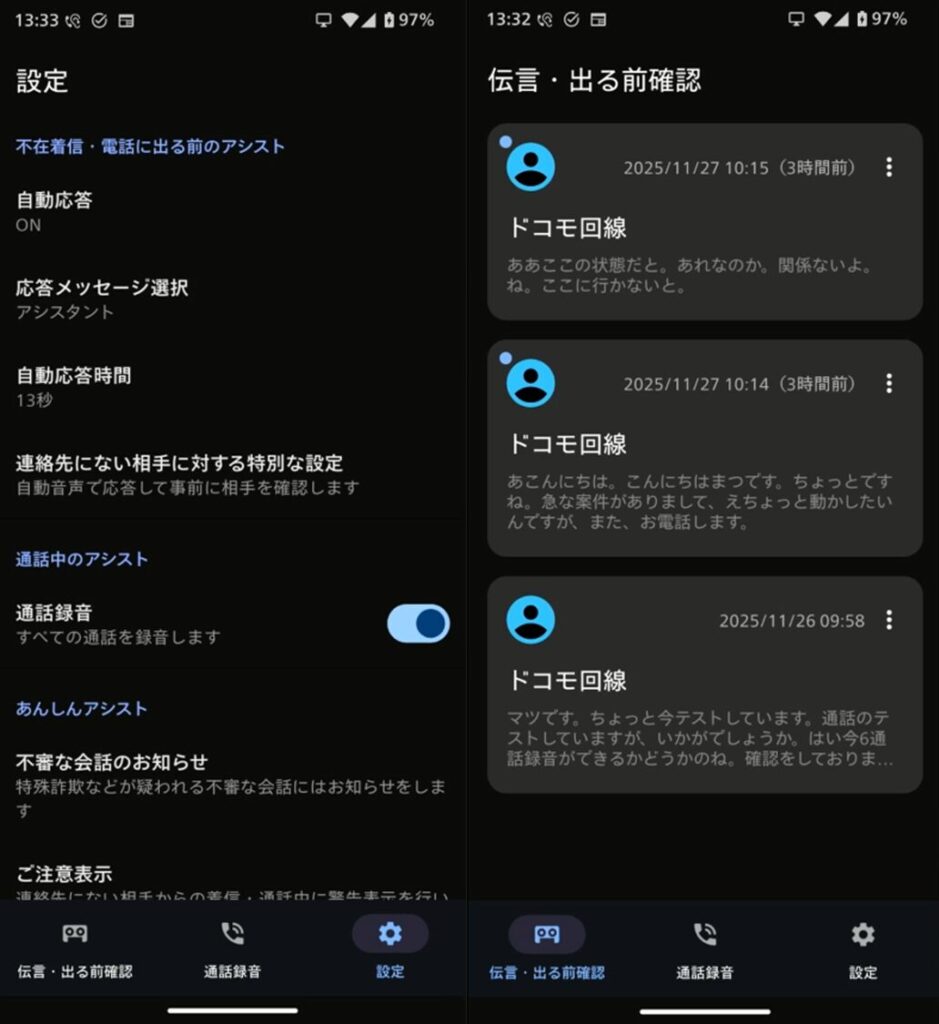This screenshot has height=1024, width=939.
Task: Toggle the 通話録音 switch off
Action: point(418,623)
